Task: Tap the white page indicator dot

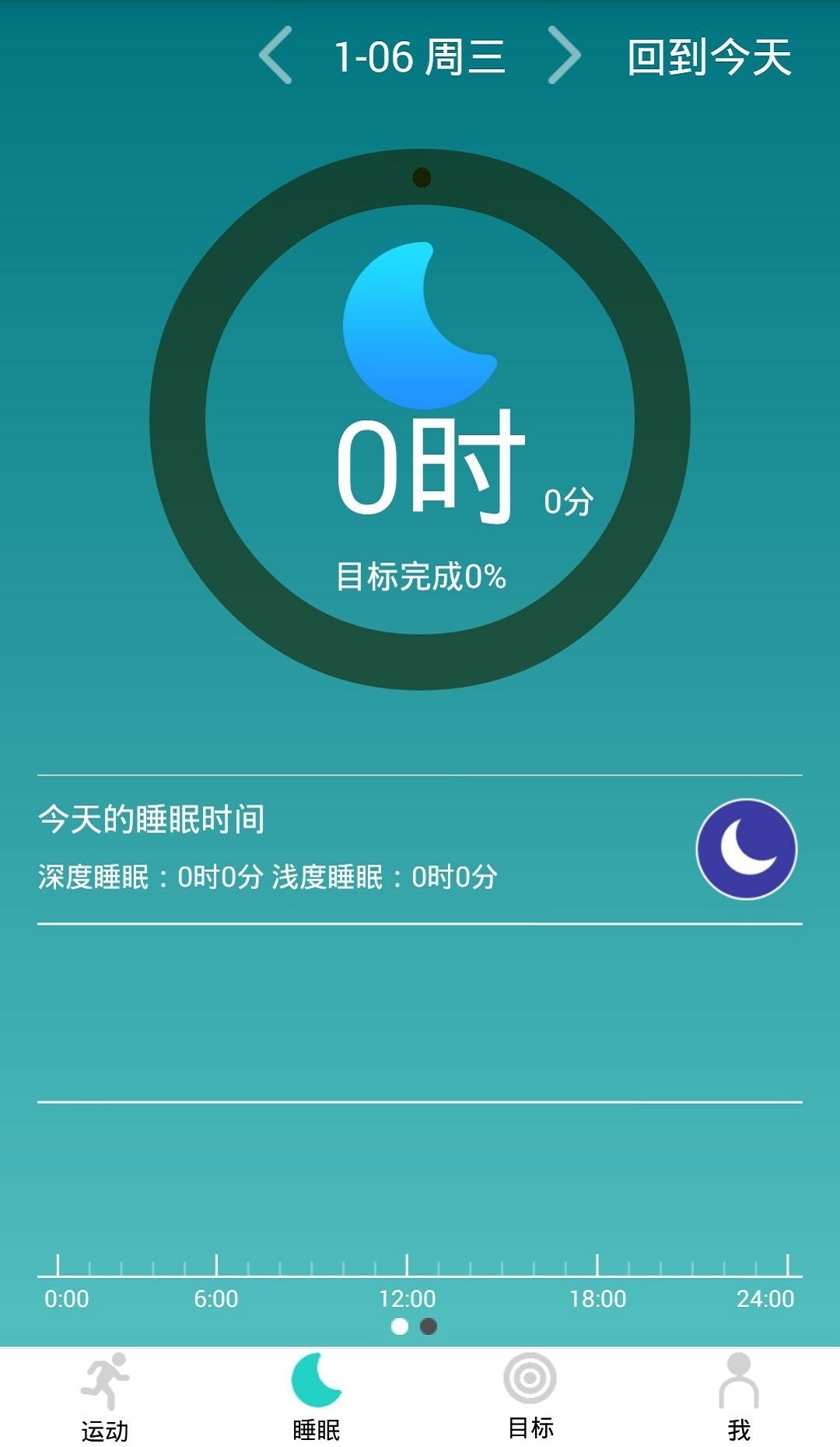Action: tap(399, 1325)
